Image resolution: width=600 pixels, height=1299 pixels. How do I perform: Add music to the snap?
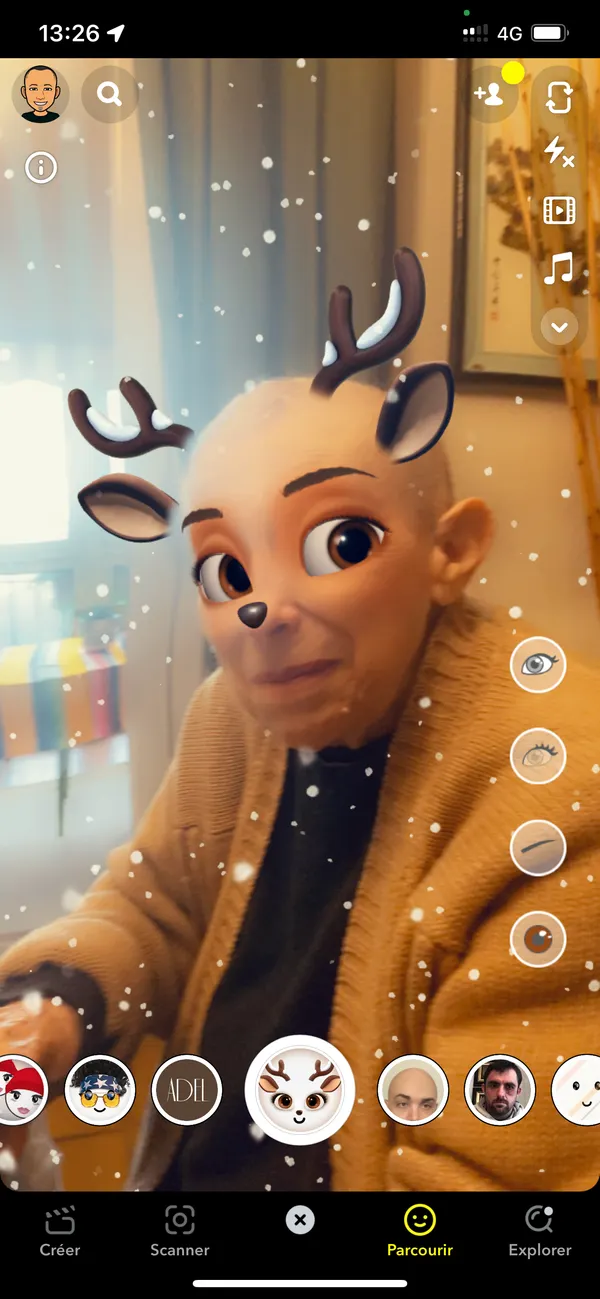tap(559, 268)
